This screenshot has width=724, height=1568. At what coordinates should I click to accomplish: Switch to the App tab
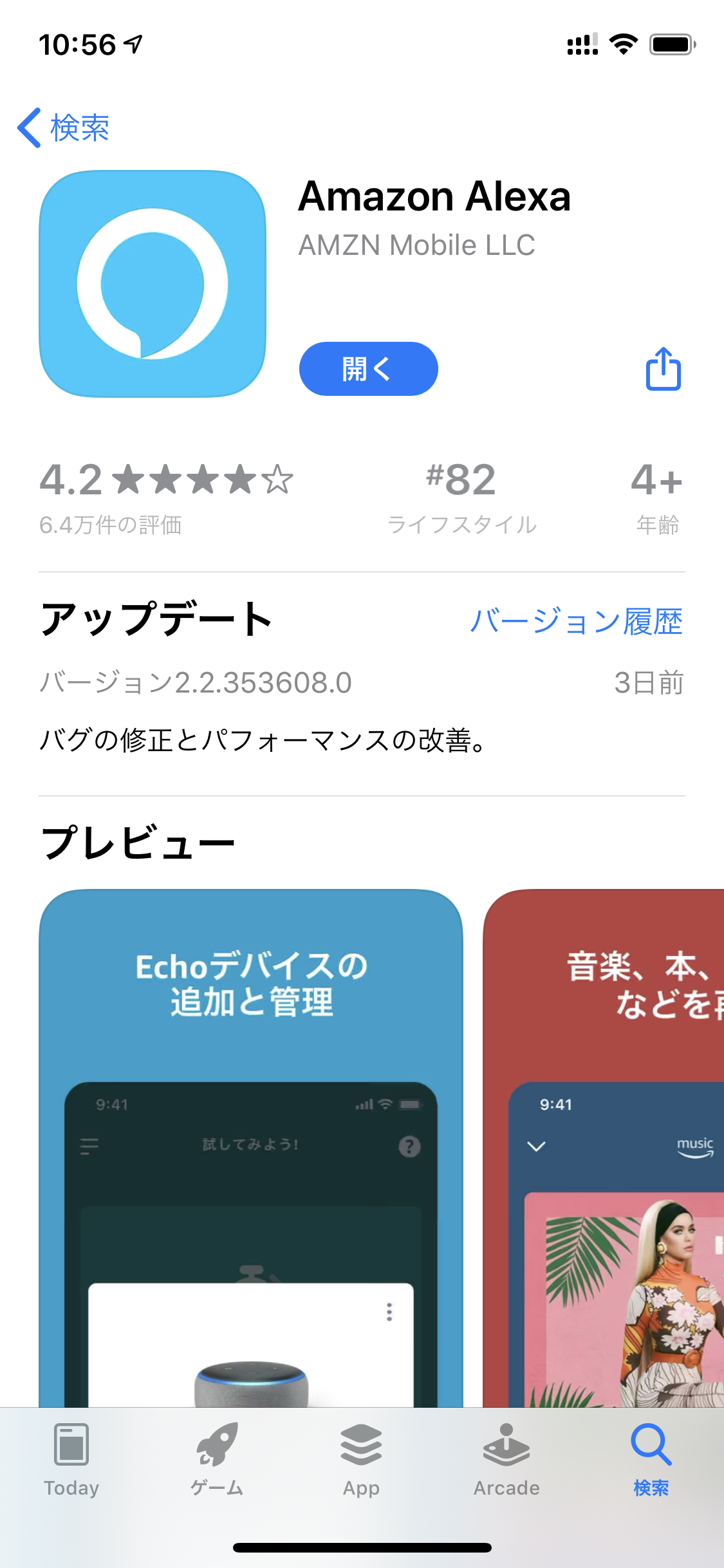361,1460
